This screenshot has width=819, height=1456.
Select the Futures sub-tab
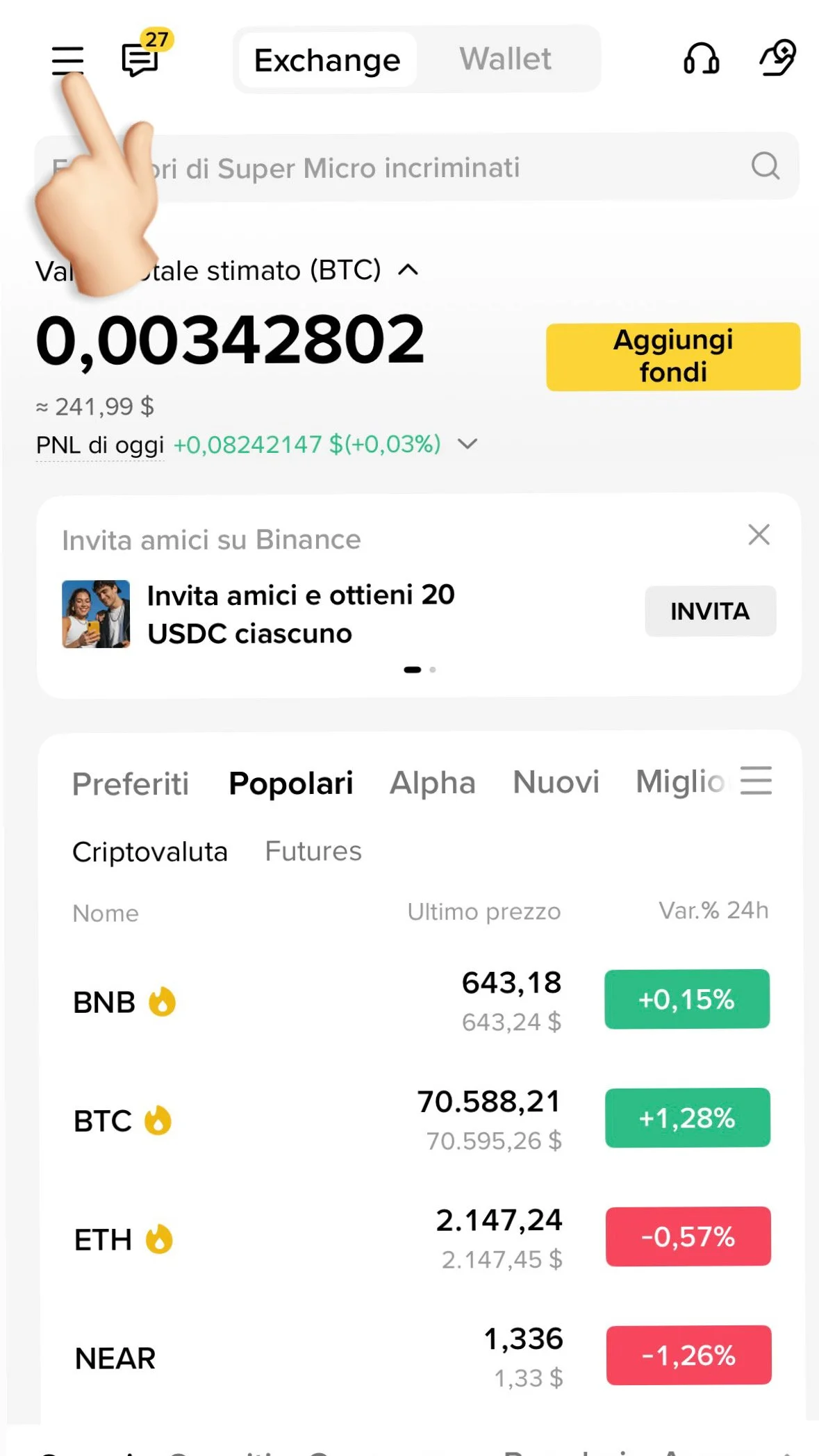pos(313,852)
